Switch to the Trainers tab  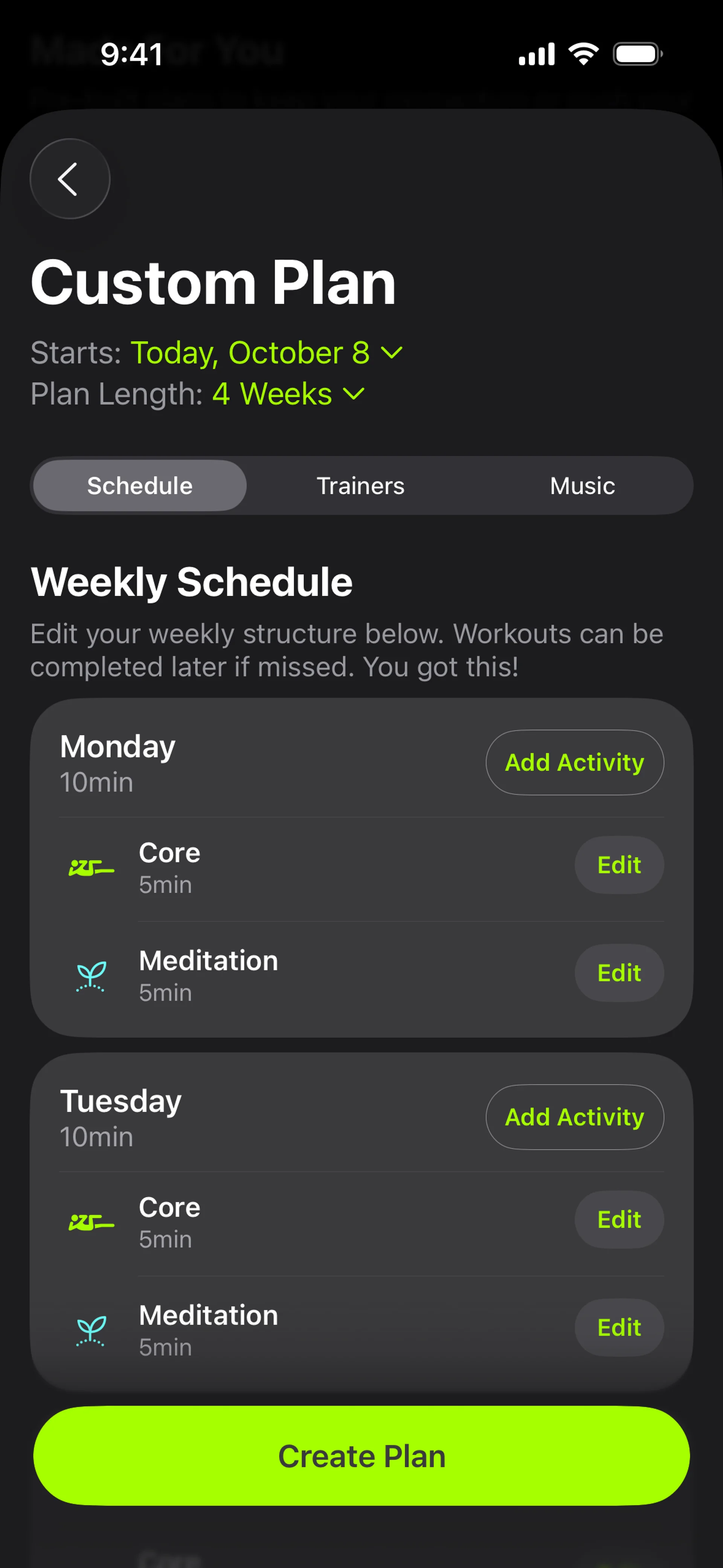pos(360,486)
